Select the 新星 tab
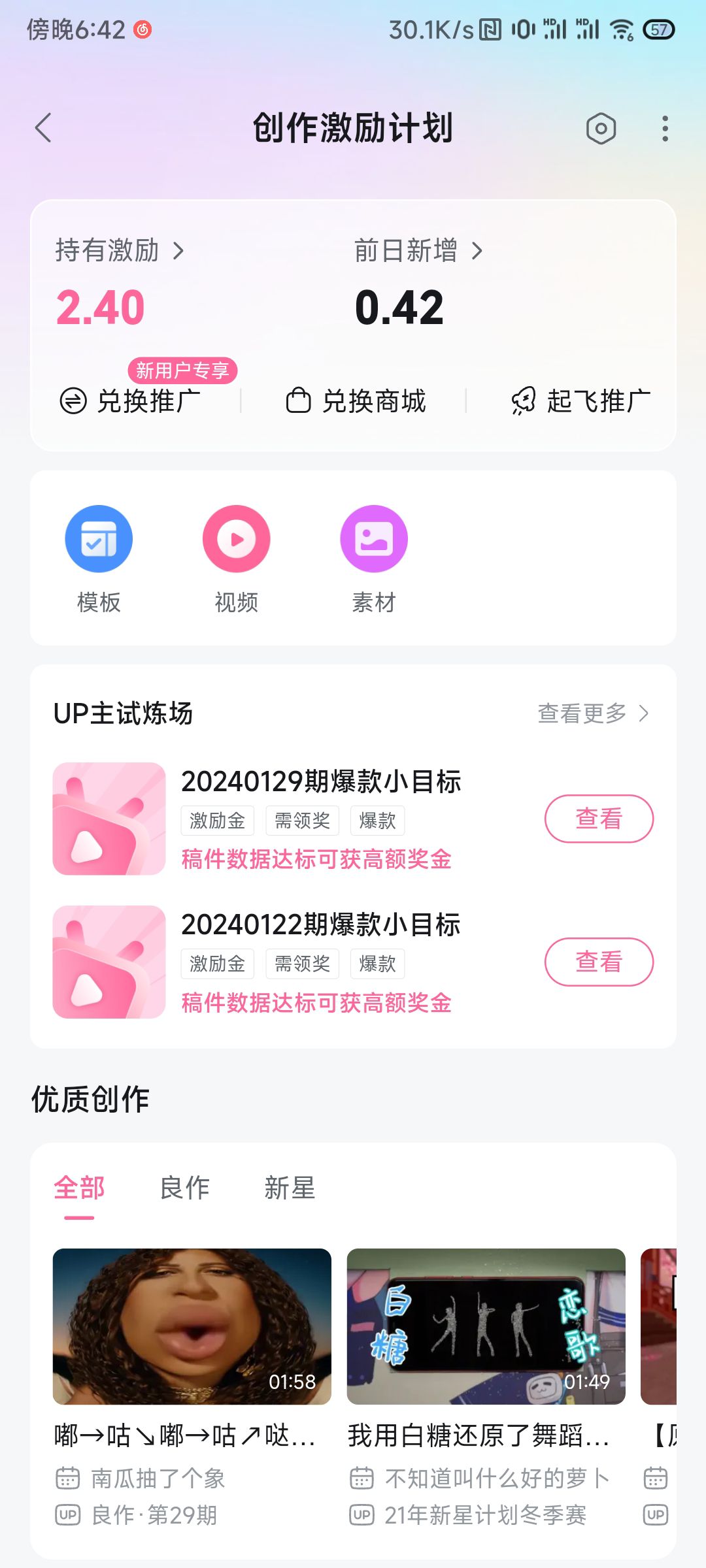The width and height of the screenshot is (706, 1568). [x=290, y=1188]
